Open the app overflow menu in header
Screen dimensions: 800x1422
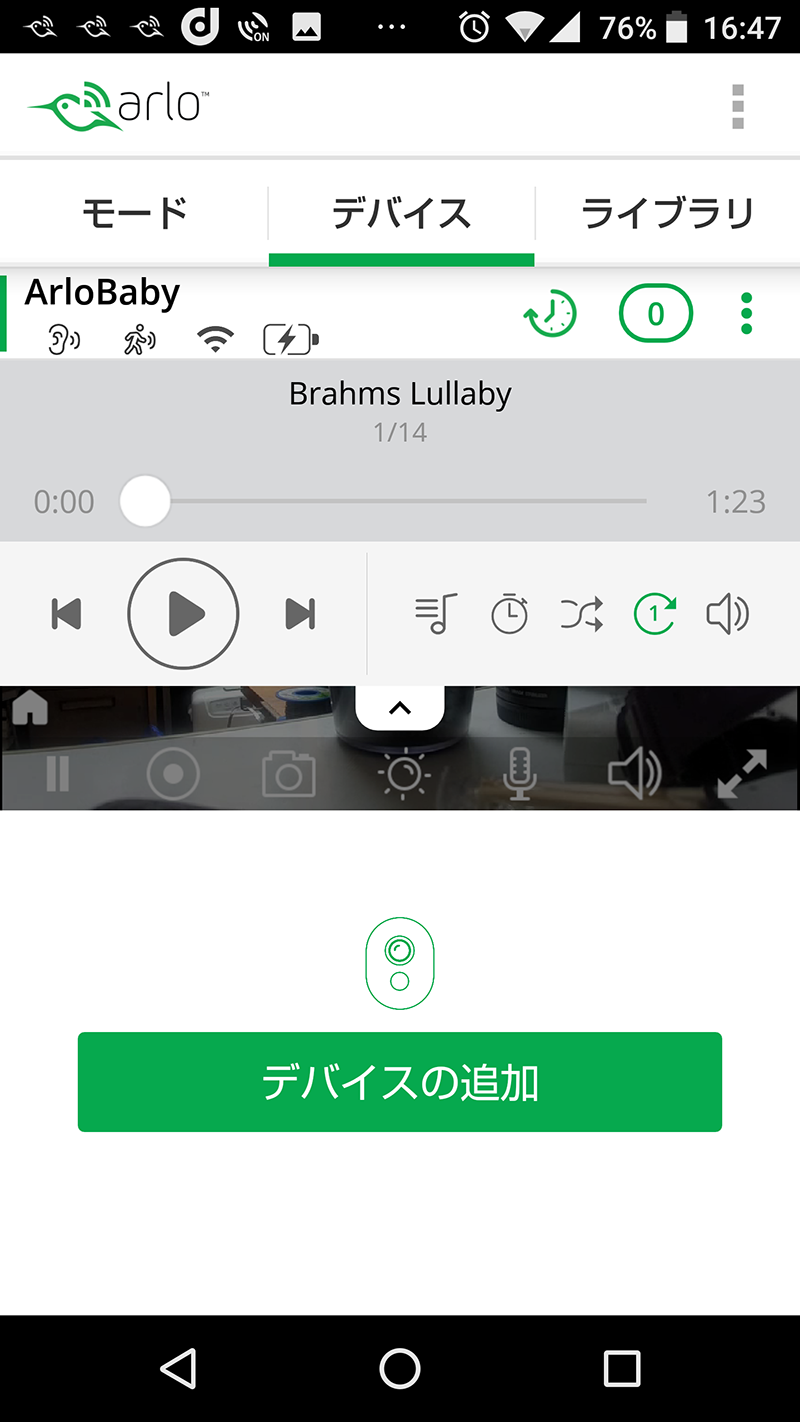(738, 107)
